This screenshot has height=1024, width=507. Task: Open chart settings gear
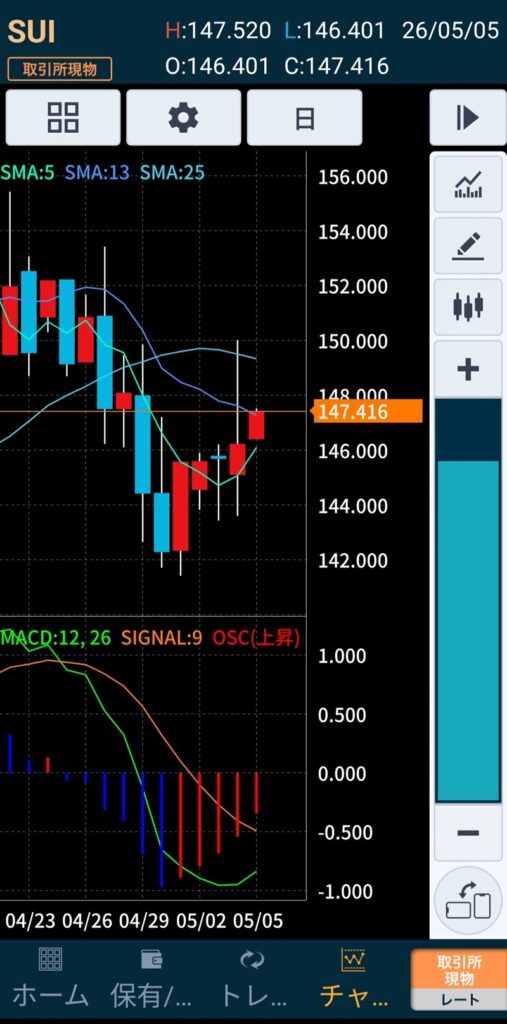(x=183, y=118)
